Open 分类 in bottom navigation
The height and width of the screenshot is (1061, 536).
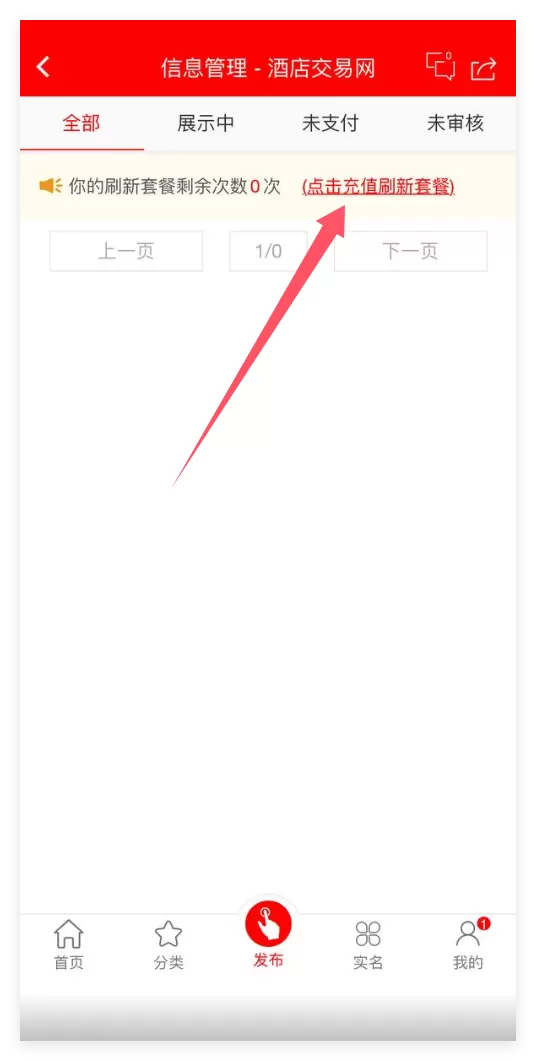coord(169,945)
